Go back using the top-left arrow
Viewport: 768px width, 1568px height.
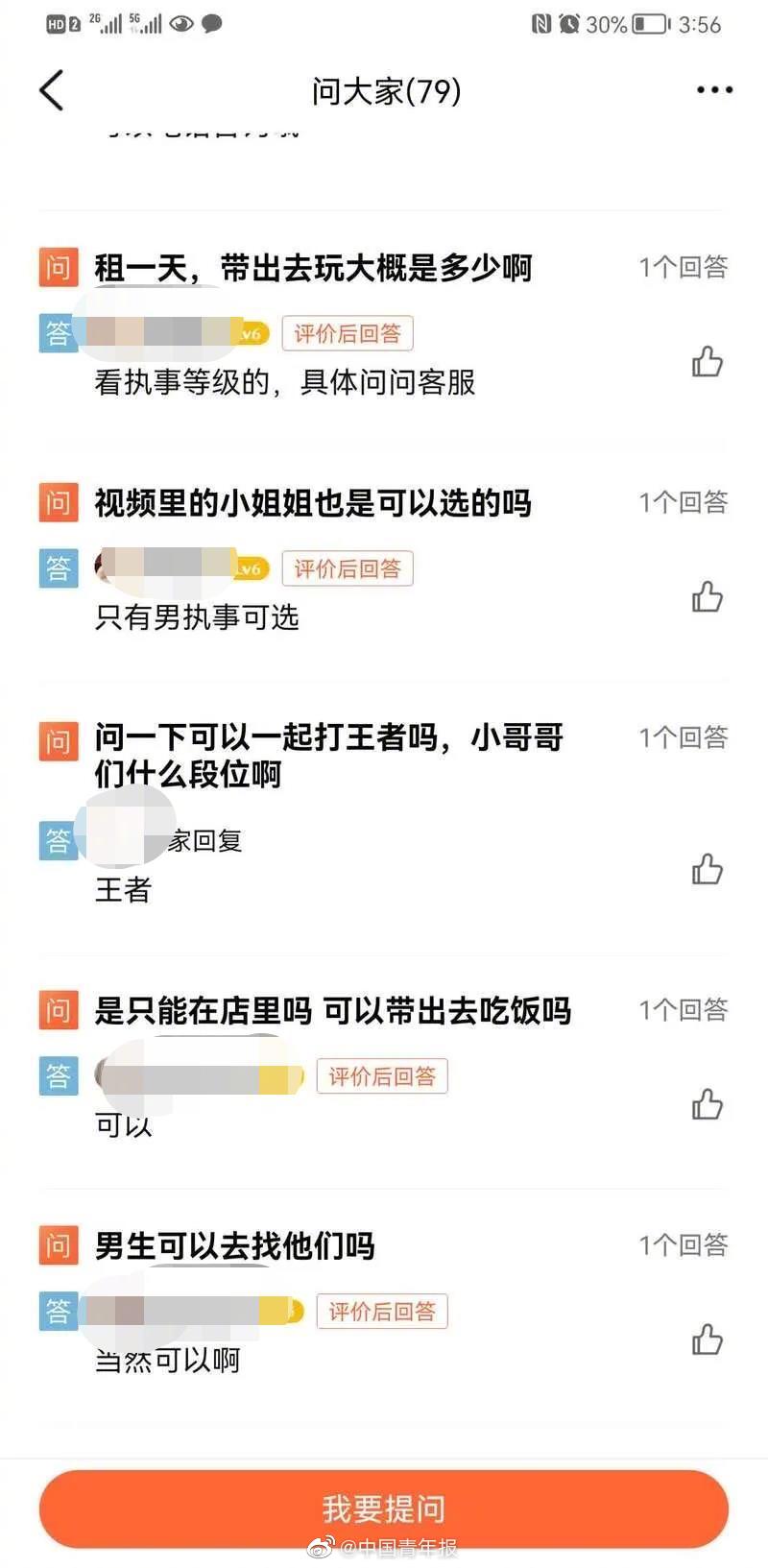tap(51, 90)
